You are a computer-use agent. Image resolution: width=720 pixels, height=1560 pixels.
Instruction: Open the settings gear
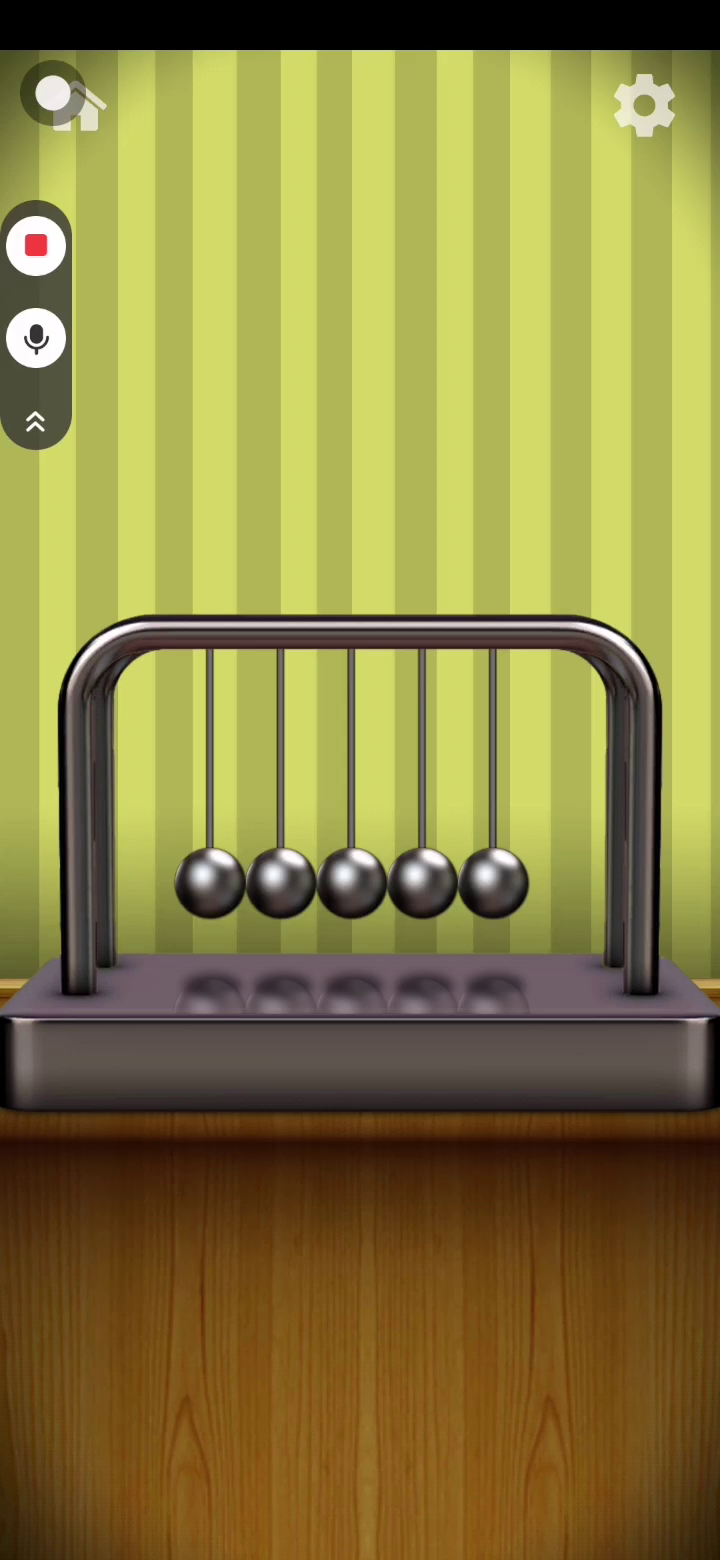point(644,105)
